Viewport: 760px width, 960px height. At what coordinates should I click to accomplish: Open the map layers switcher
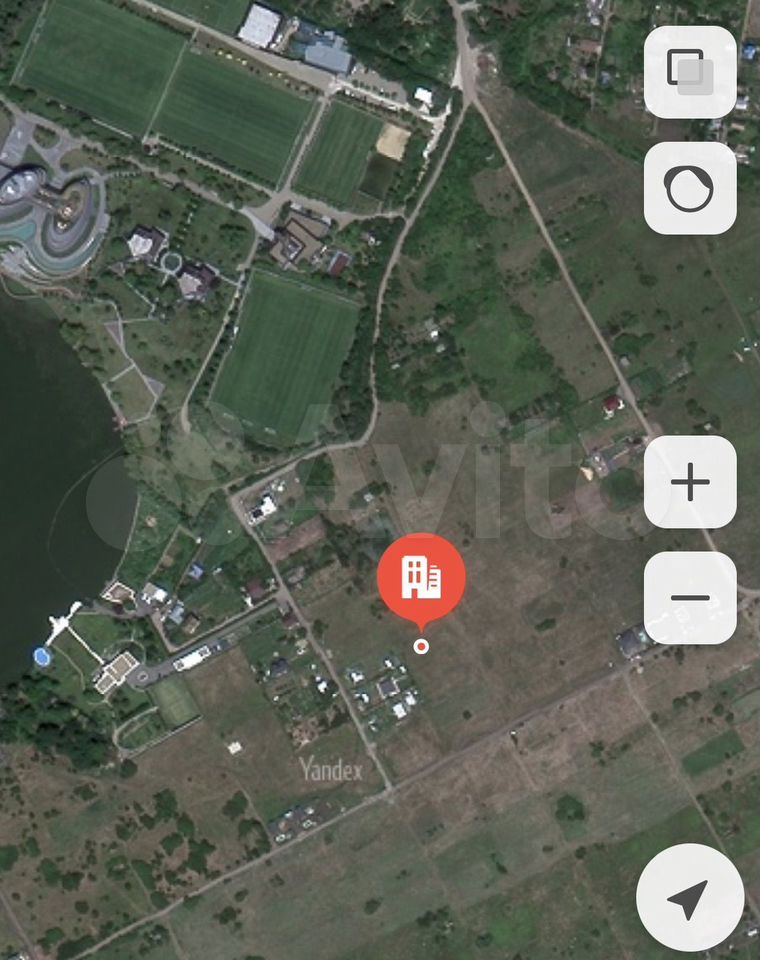pos(690,72)
